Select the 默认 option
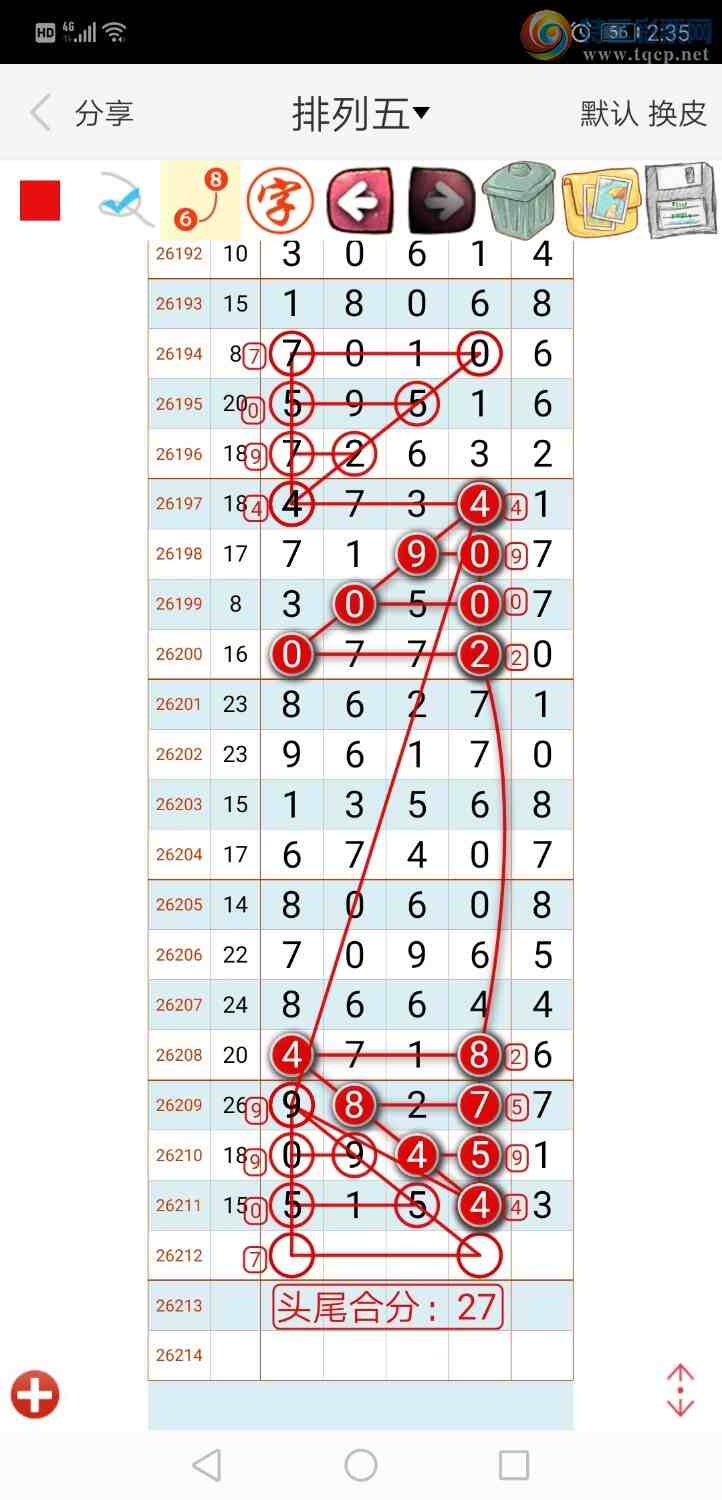The height and width of the screenshot is (1500, 722). coord(609,113)
